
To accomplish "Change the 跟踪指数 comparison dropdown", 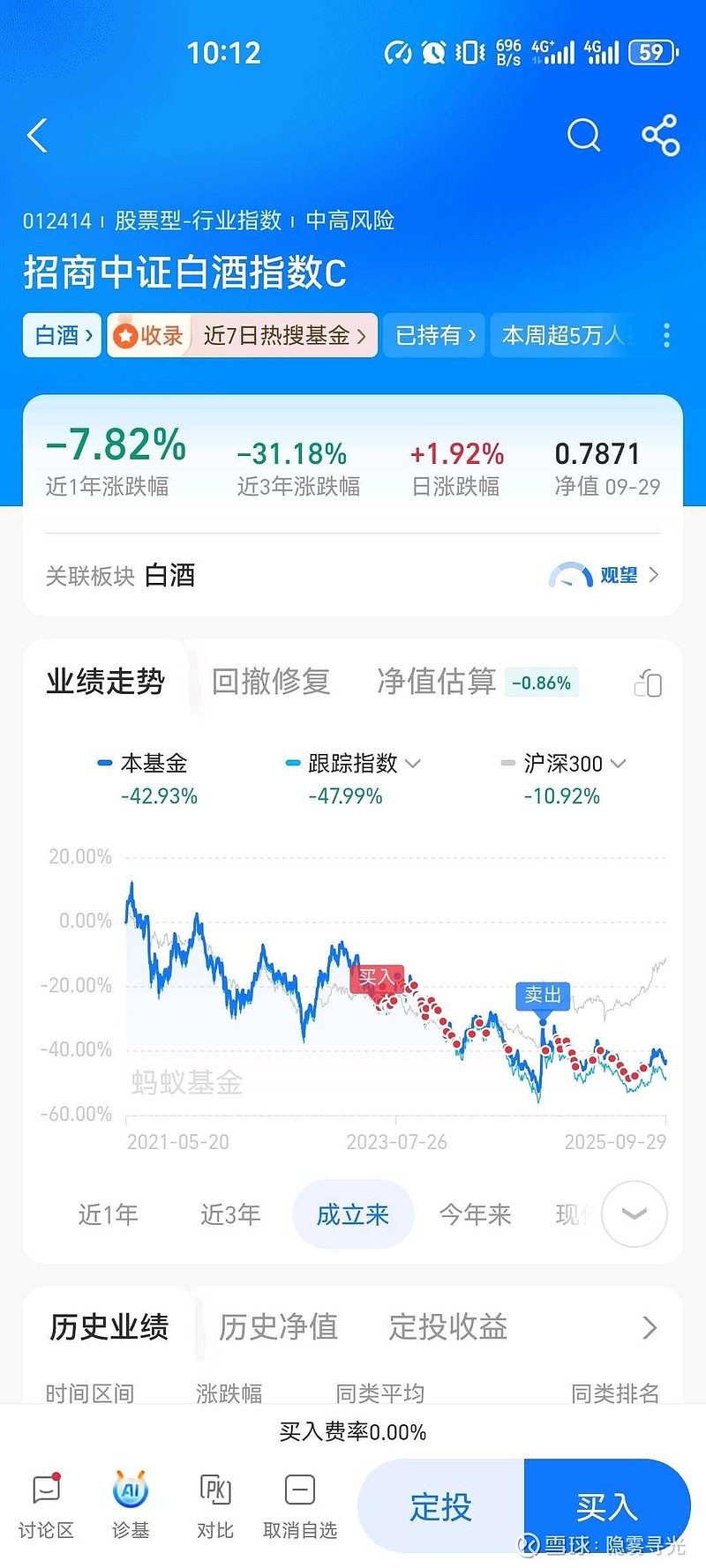I will coord(412,764).
